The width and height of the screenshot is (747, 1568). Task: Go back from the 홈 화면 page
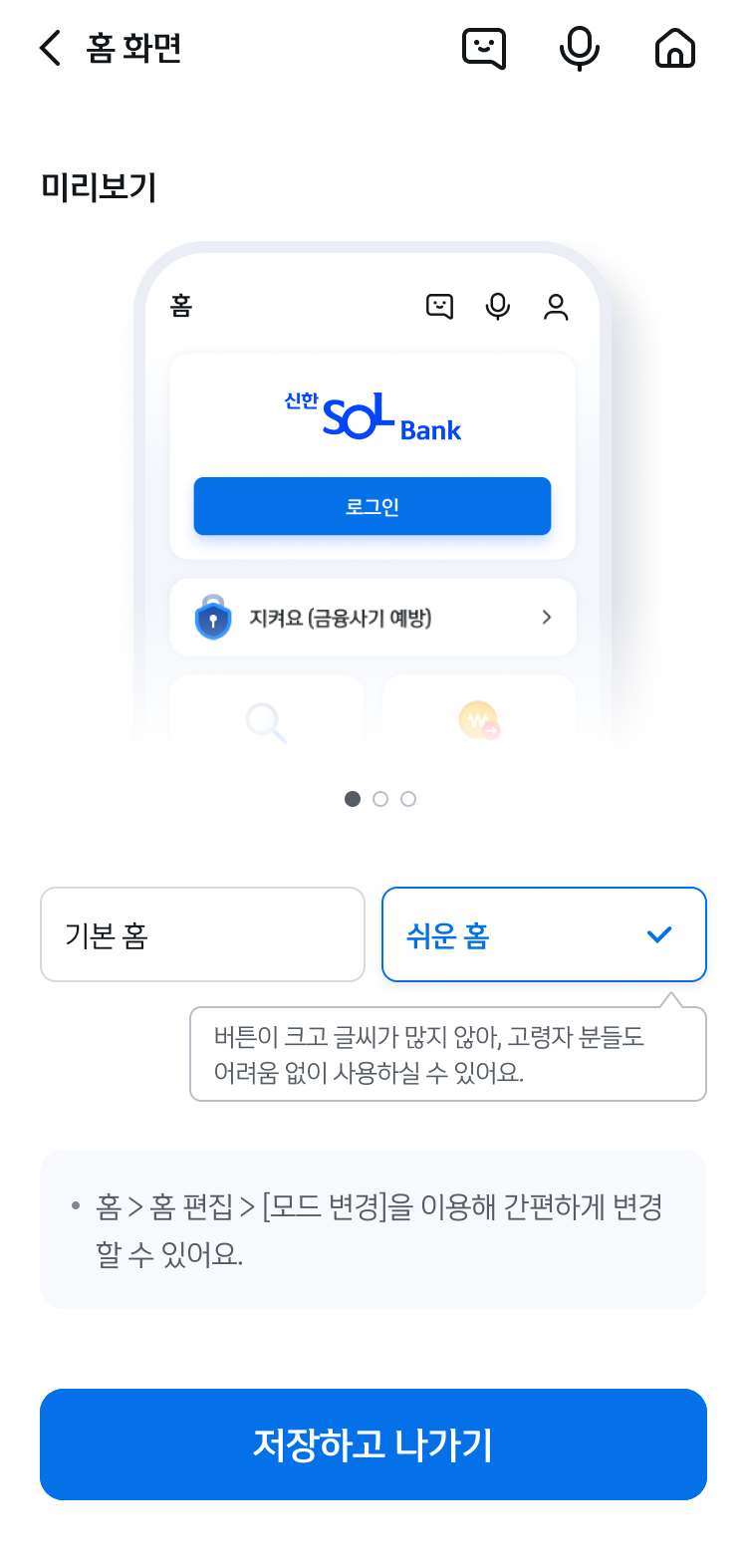[x=50, y=48]
